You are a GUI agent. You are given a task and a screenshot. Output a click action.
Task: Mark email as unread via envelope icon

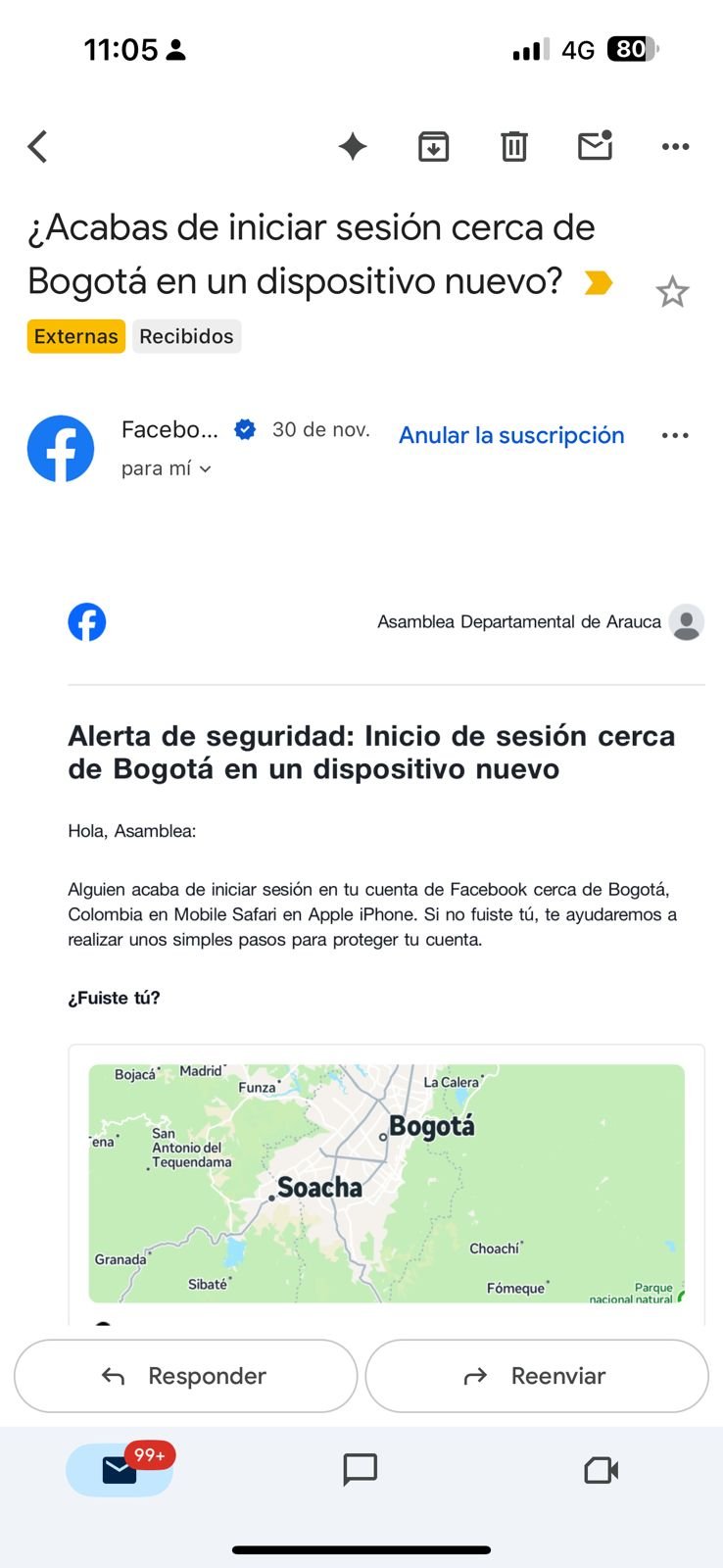594,145
